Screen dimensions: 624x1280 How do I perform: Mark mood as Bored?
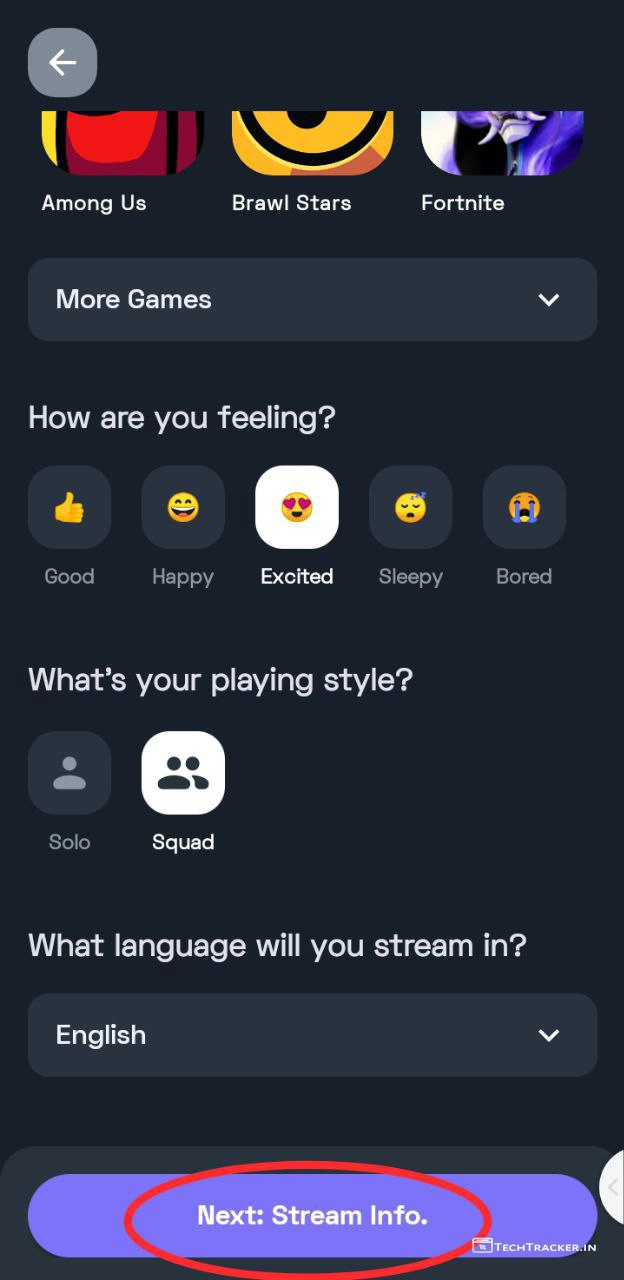[x=524, y=507]
